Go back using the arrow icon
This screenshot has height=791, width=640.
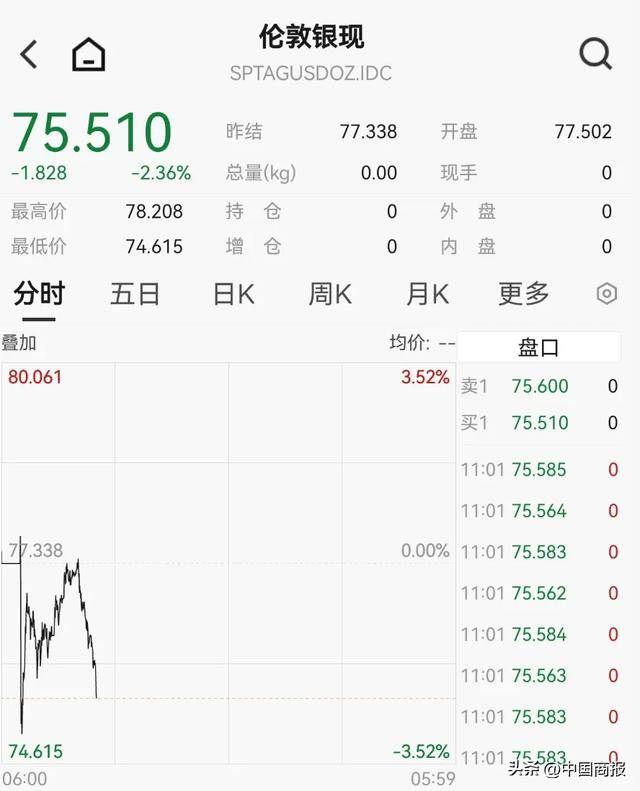29,54
